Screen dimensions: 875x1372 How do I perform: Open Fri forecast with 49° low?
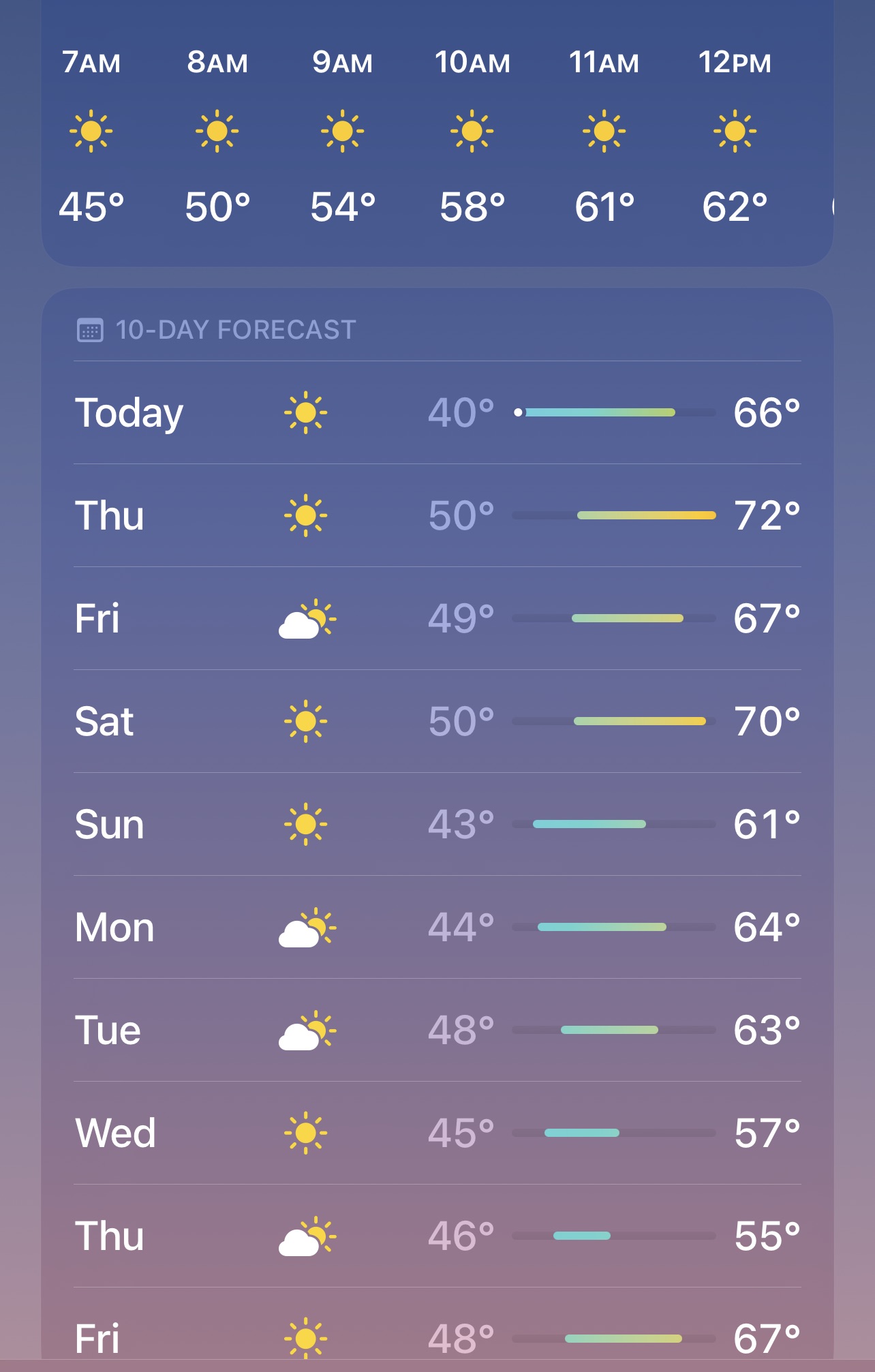pyautogui.click(x=436, y=618)
